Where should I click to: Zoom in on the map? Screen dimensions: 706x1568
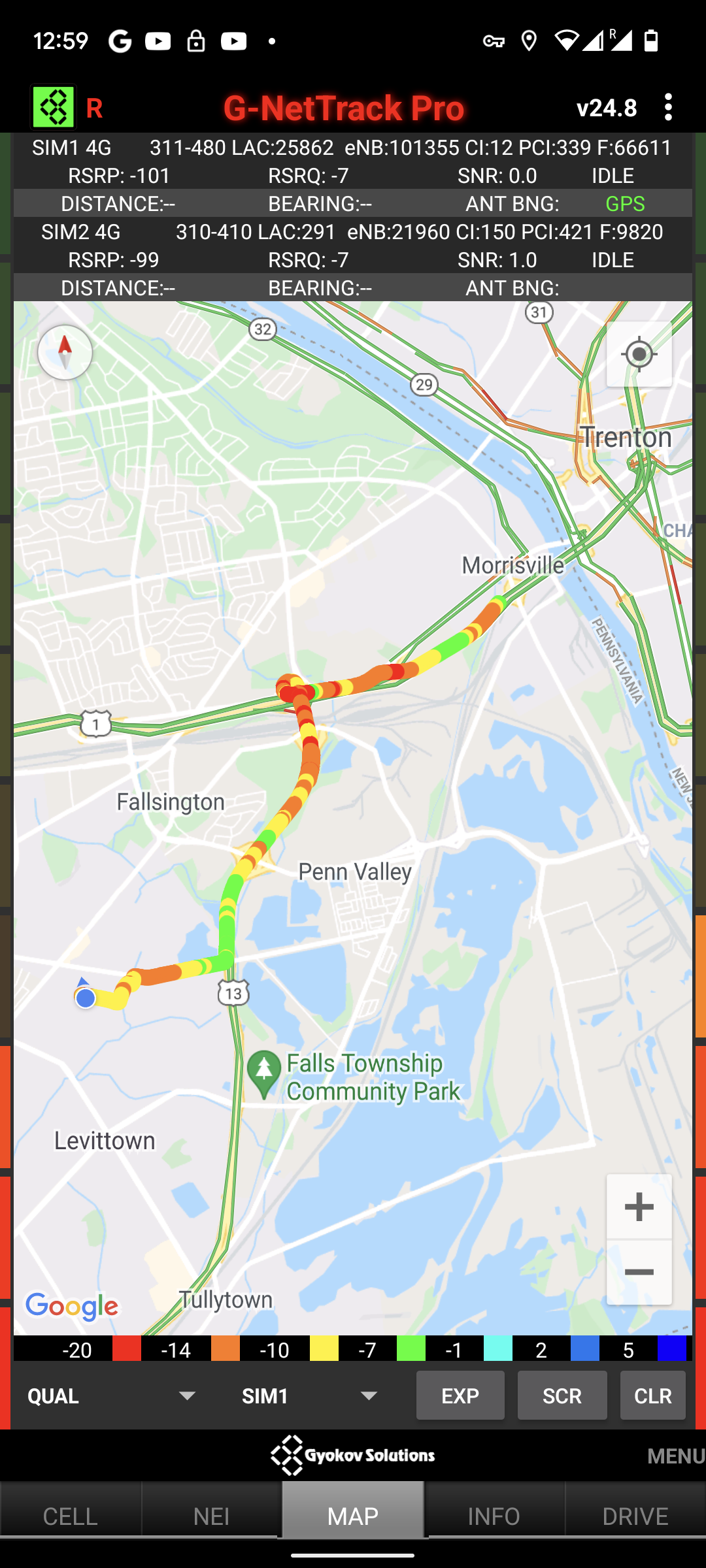coord(639,1207)
